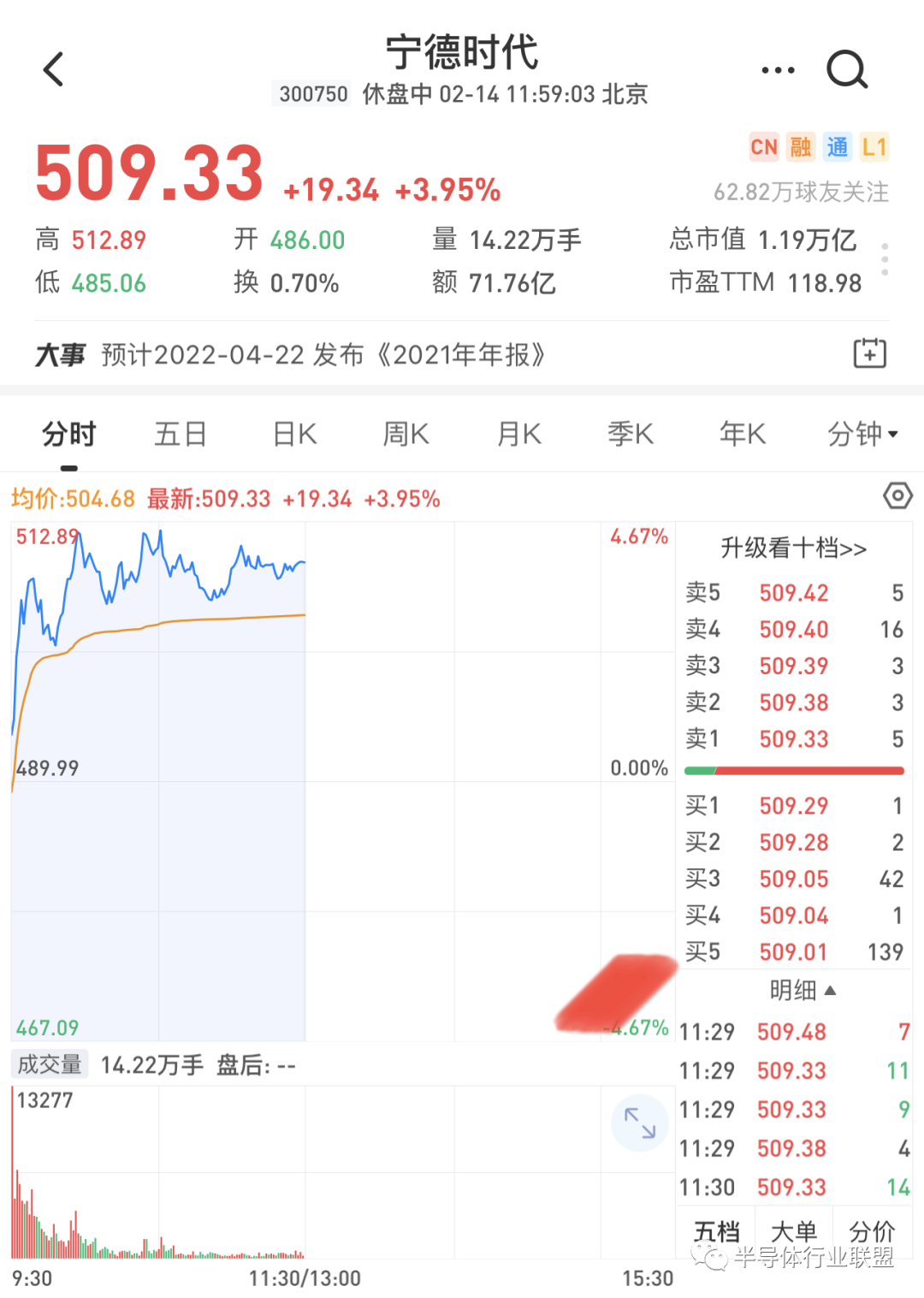This screenshot has height=1298, width=924.
Task: Open the 分钟 interval dropdown
Action: (x=862, y=434)
